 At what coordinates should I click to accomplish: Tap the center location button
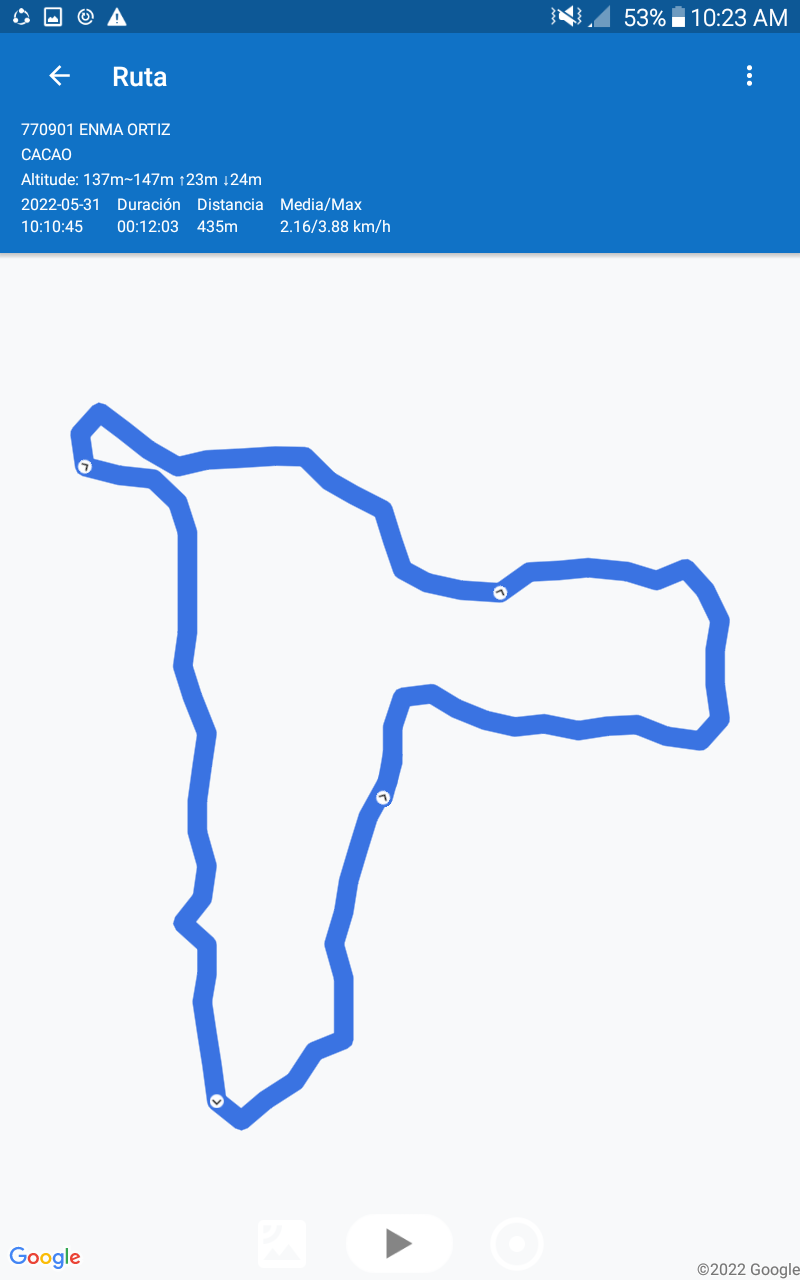517,1244
